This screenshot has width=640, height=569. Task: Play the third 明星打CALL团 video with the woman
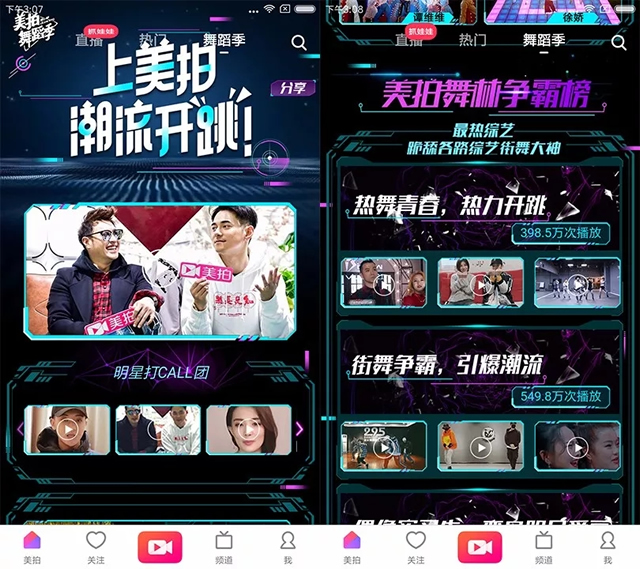pos(248,429)
